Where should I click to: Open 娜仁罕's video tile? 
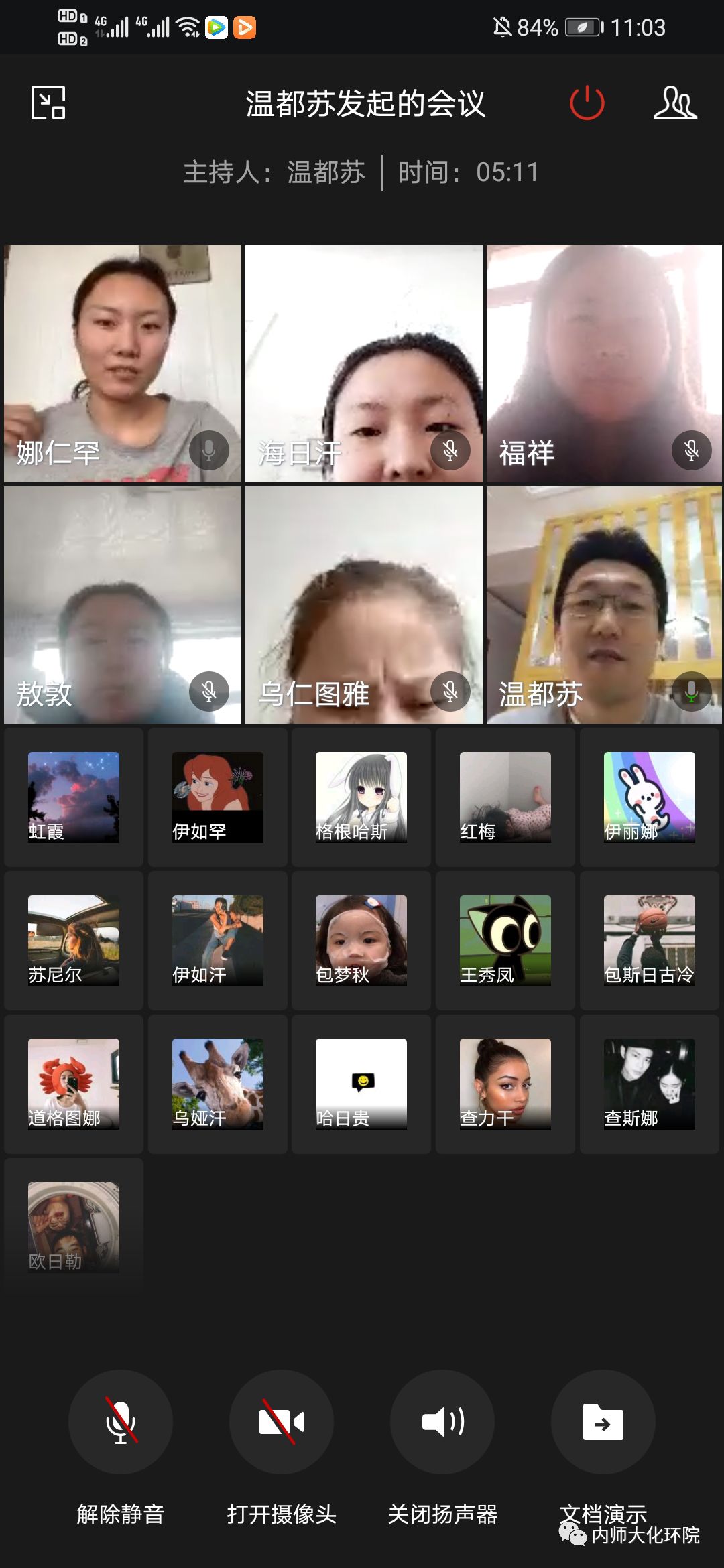(x=123, y=363)
